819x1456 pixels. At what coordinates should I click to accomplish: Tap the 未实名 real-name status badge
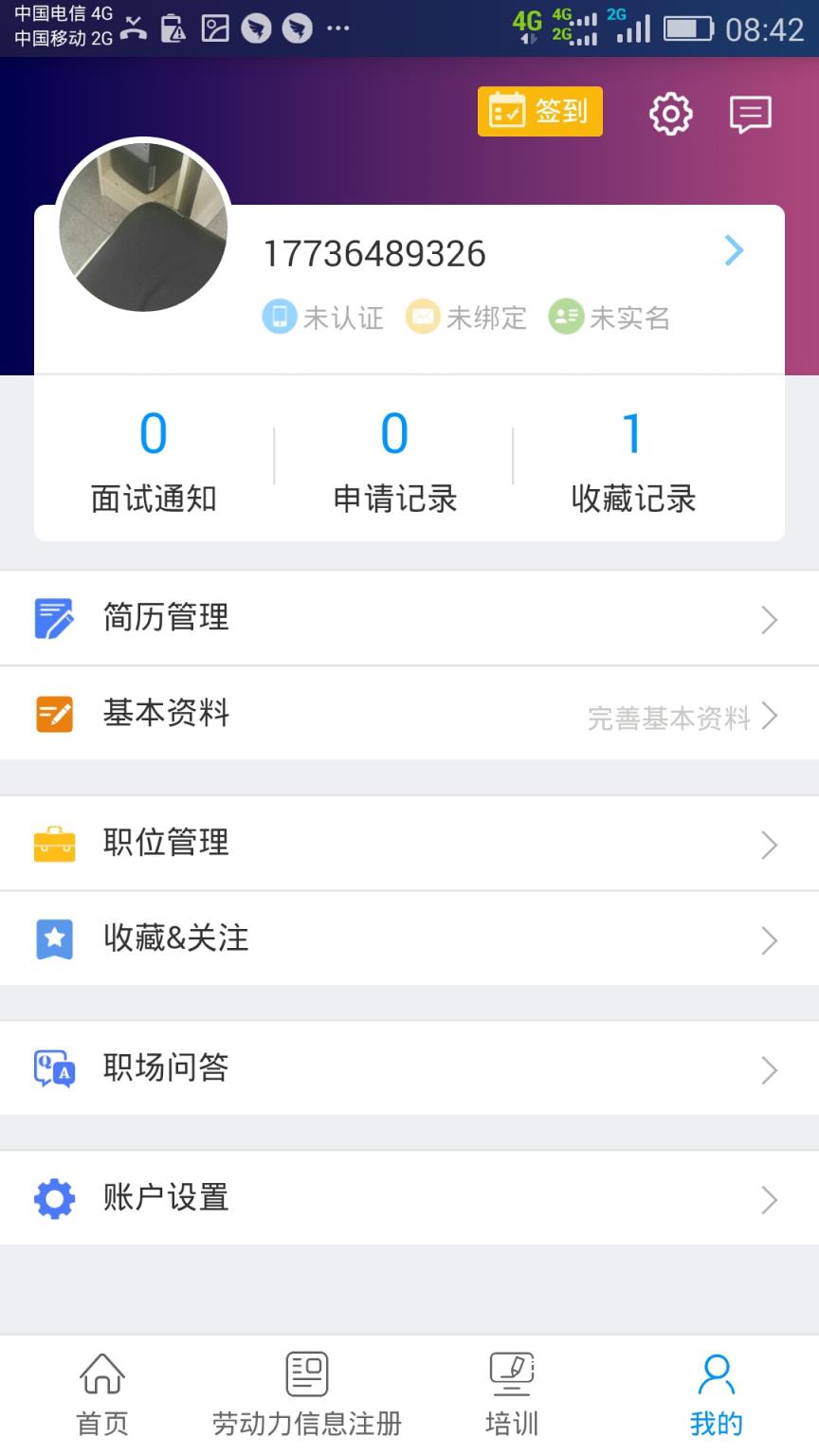pyautogui.click(x=610, y=318)
